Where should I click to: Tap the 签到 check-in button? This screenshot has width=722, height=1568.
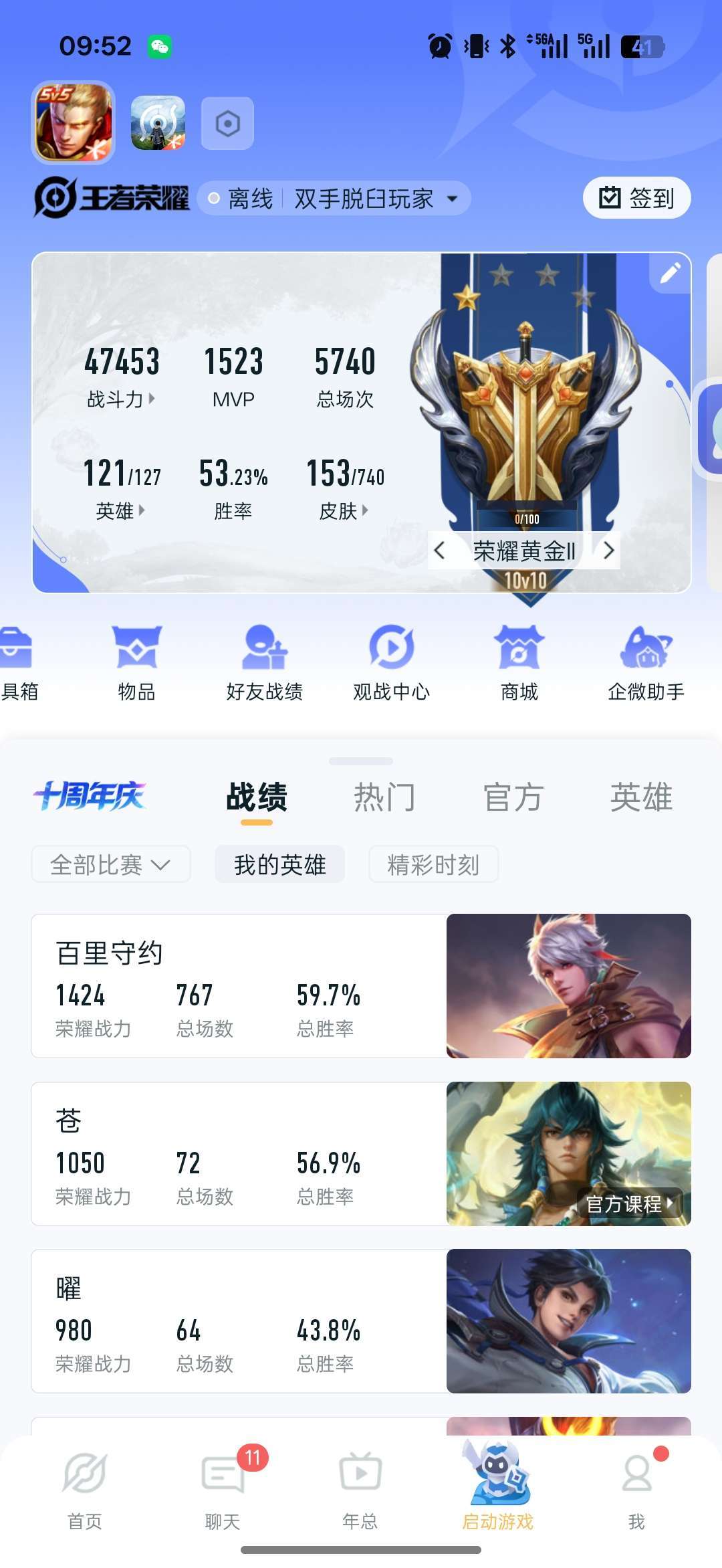click(636, 198)
